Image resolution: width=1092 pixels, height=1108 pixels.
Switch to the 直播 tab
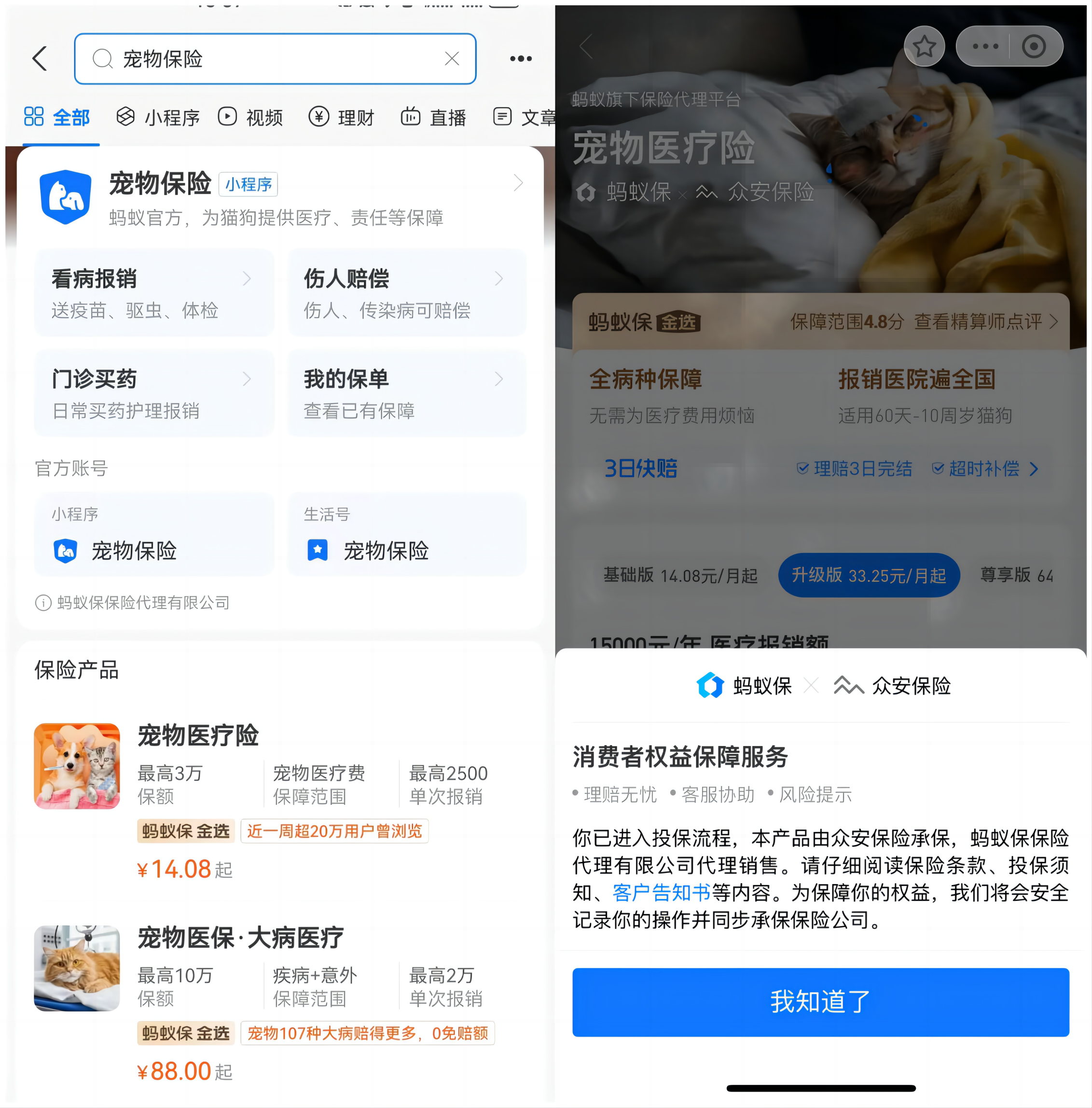[434, 118]
